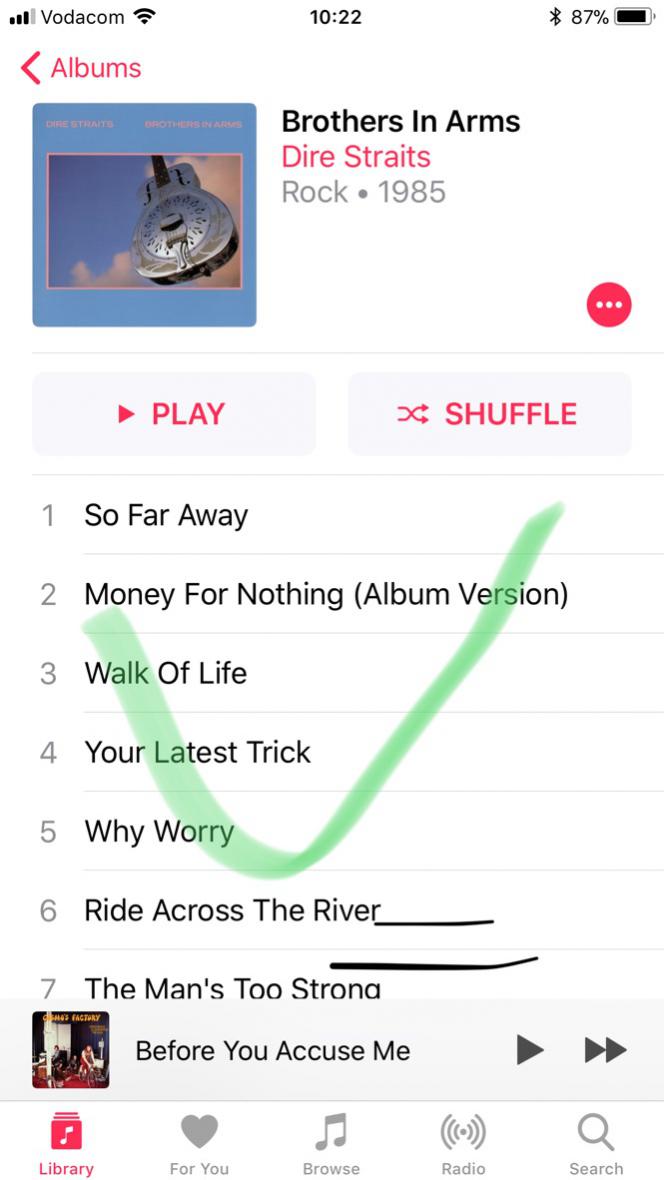Shuffle the Brothers In Arms album
This screenshot has width=664, height=1180.
pos(490,414)
